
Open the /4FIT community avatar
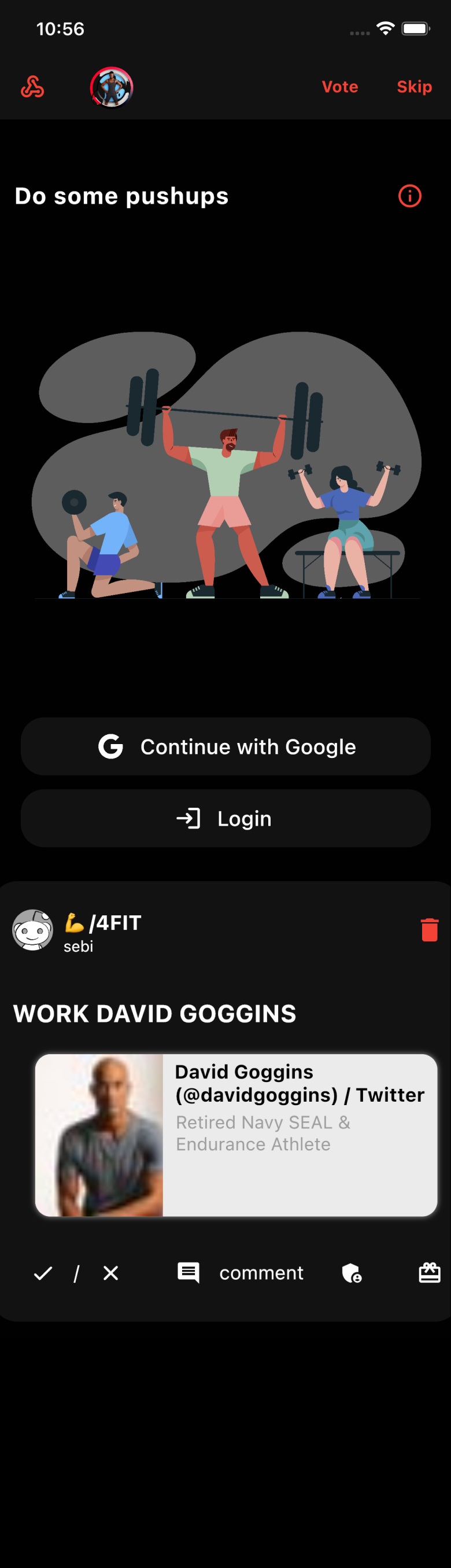[x=33, y=929]
